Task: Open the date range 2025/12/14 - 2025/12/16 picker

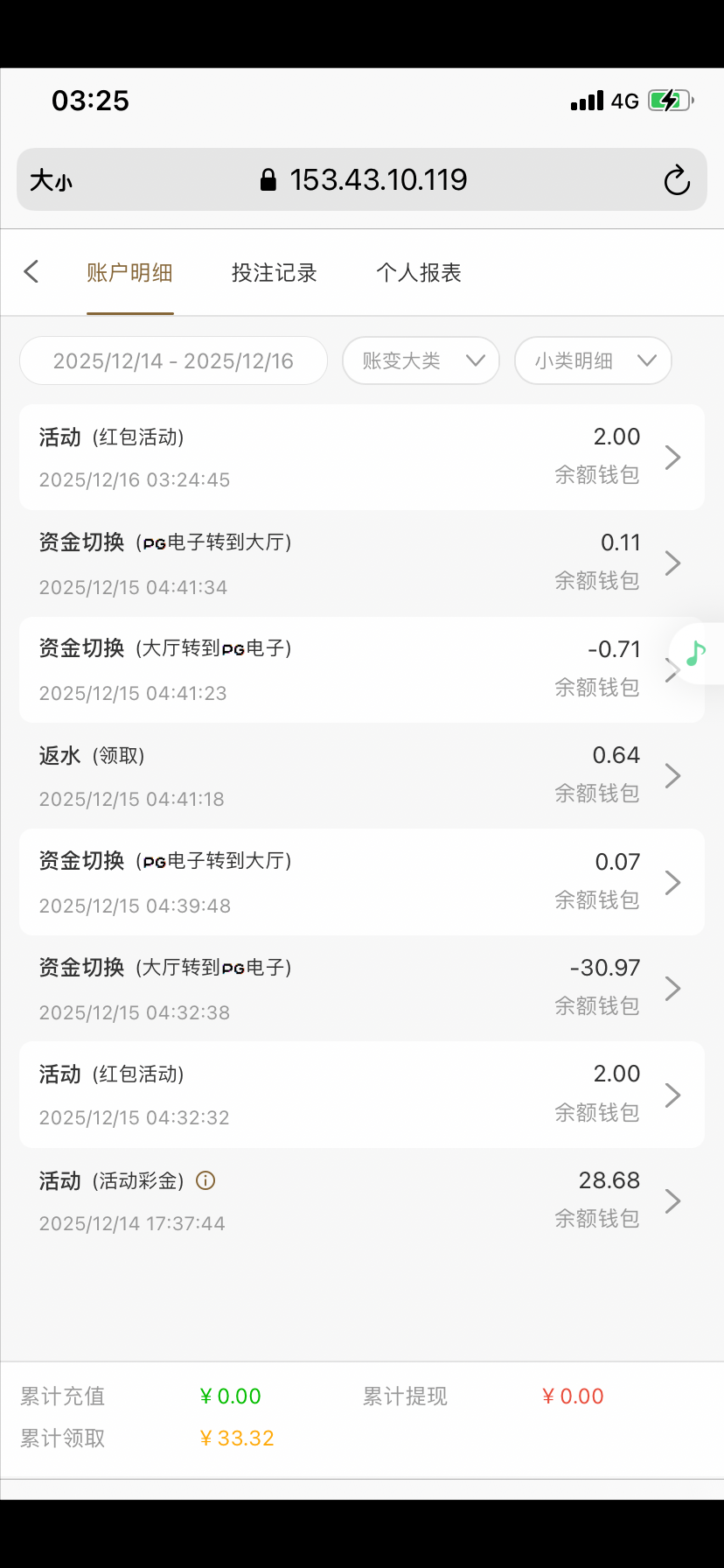Action: (173, 360)
